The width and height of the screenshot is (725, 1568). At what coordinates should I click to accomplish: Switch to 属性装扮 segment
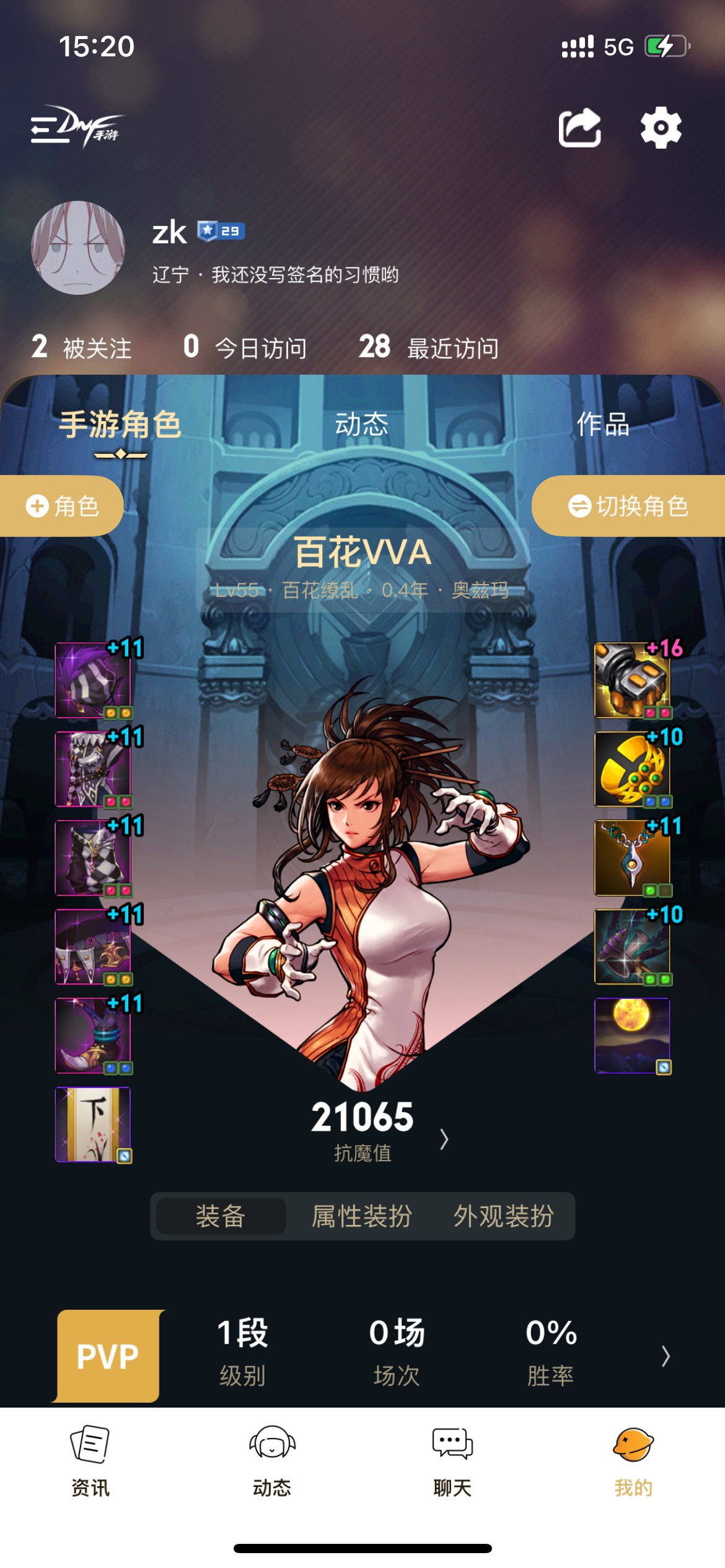click(362, 1216)
